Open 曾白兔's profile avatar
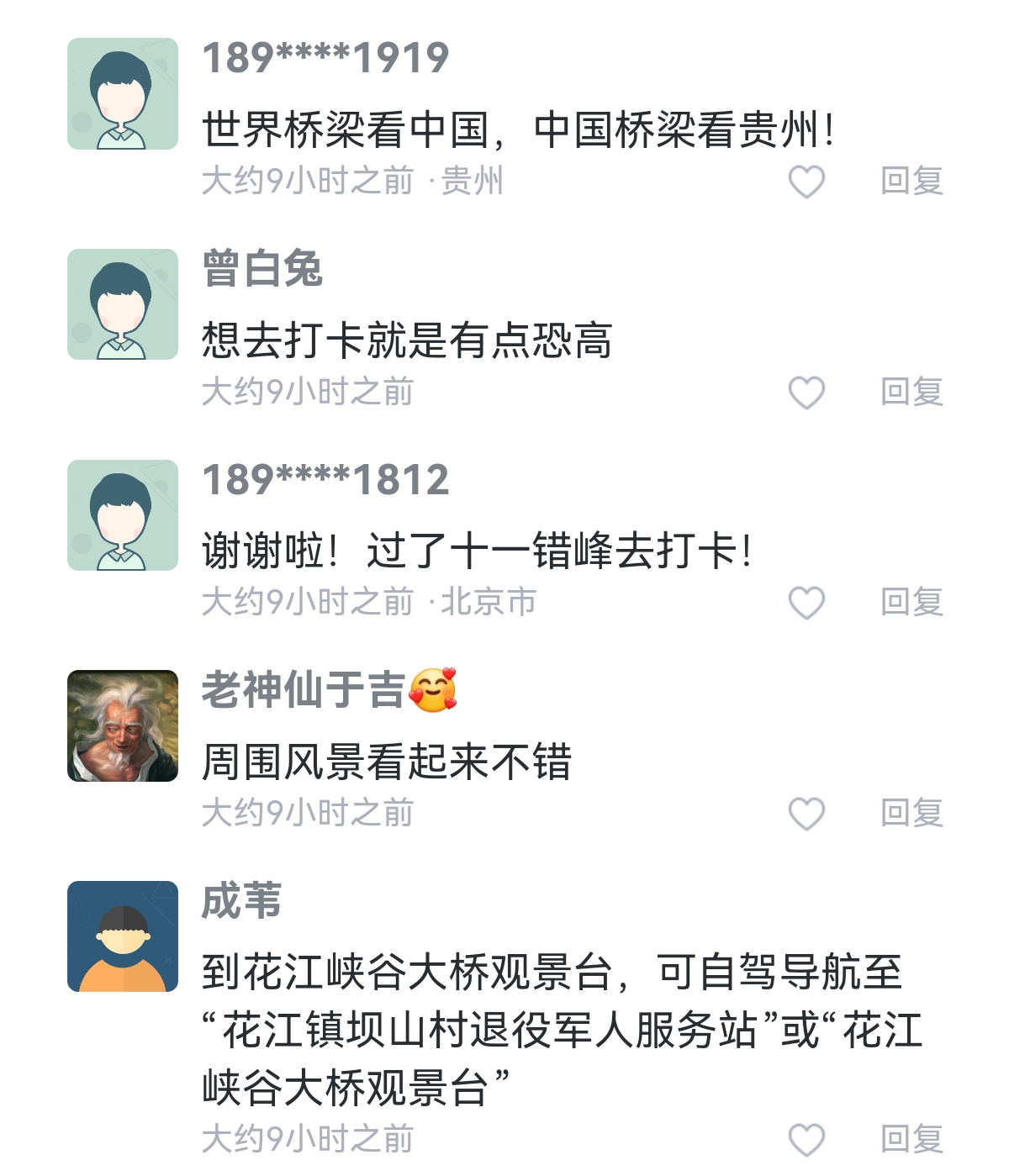 (x=123, y=304)
